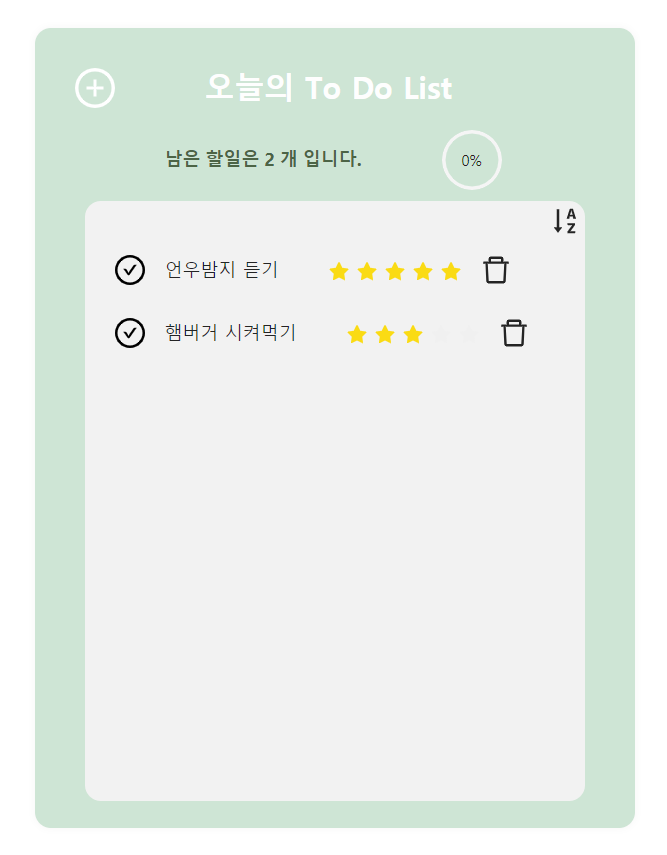Mark 햄버거 시켜먹기 as completed

[x=130, y=333]
